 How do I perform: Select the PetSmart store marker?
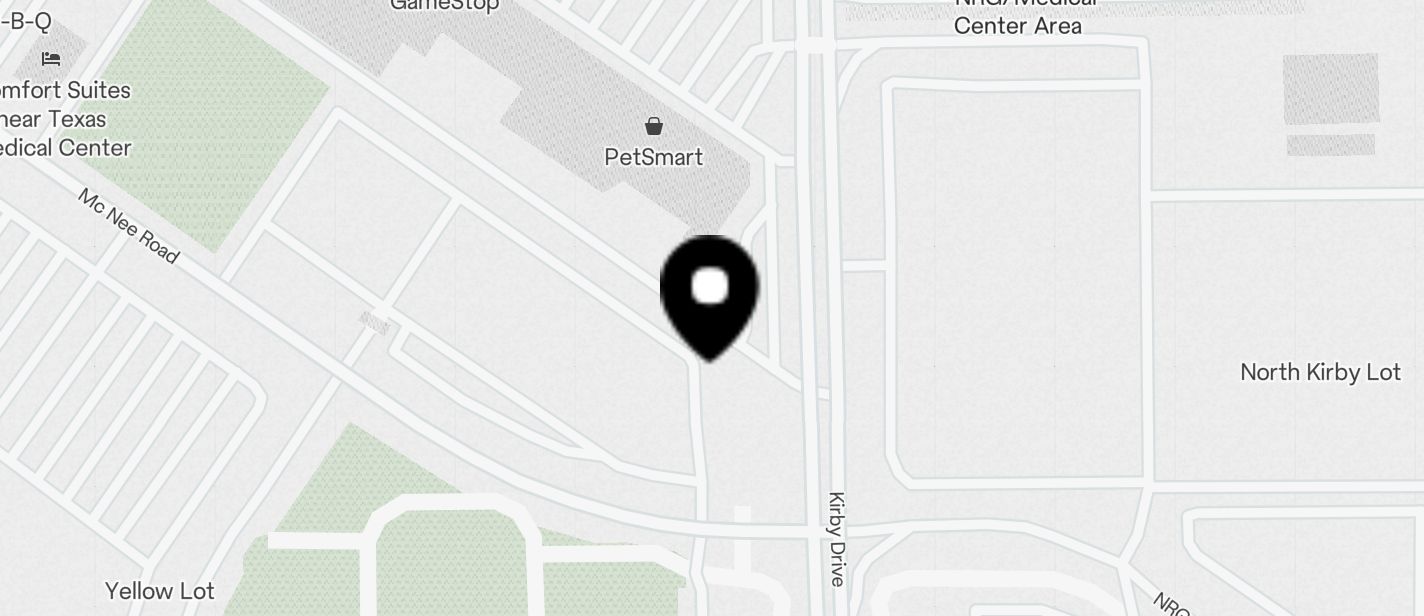pyautogui.click(x=653, y=127)
